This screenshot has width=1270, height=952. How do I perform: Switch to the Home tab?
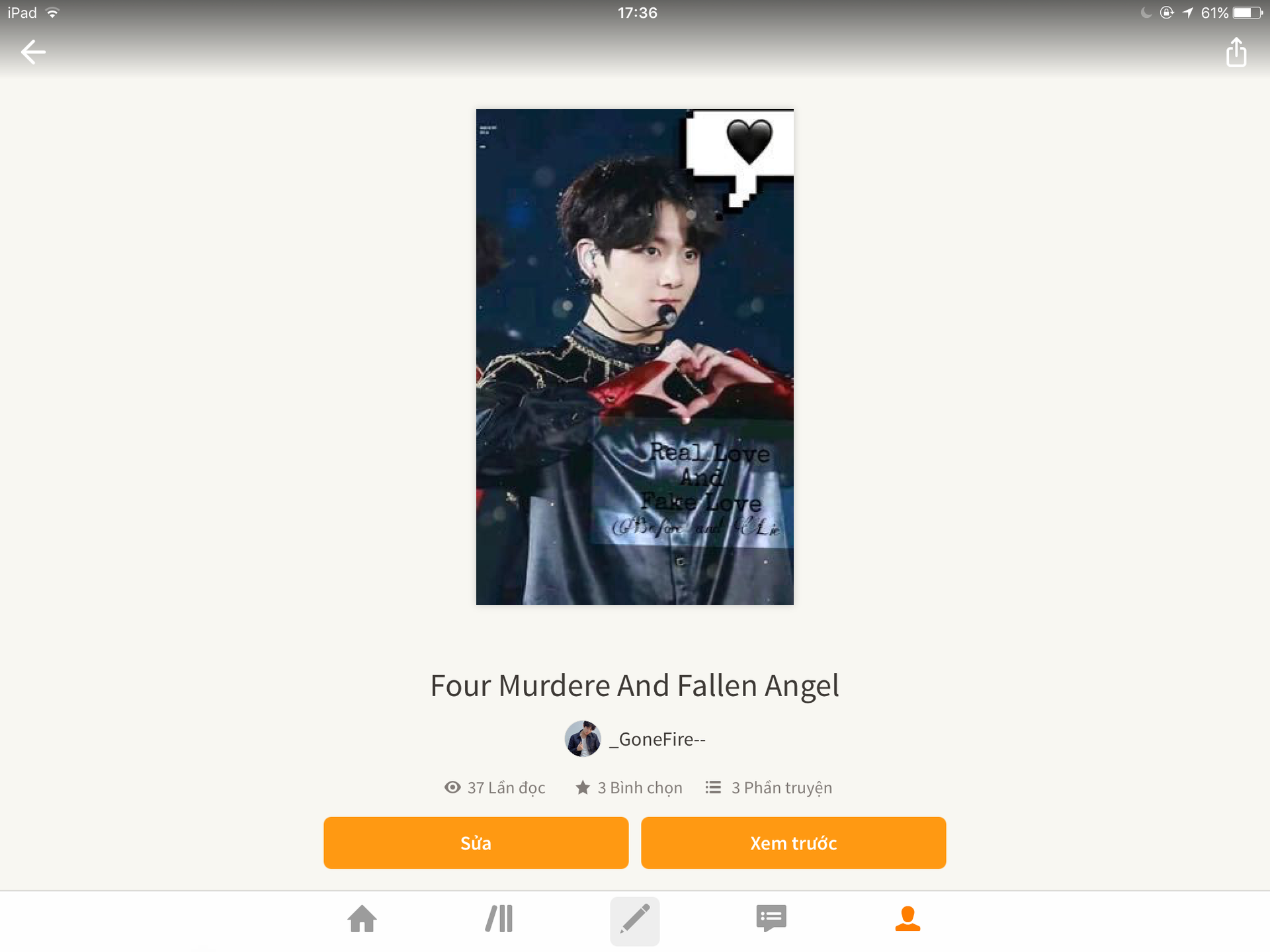[362, 919]
